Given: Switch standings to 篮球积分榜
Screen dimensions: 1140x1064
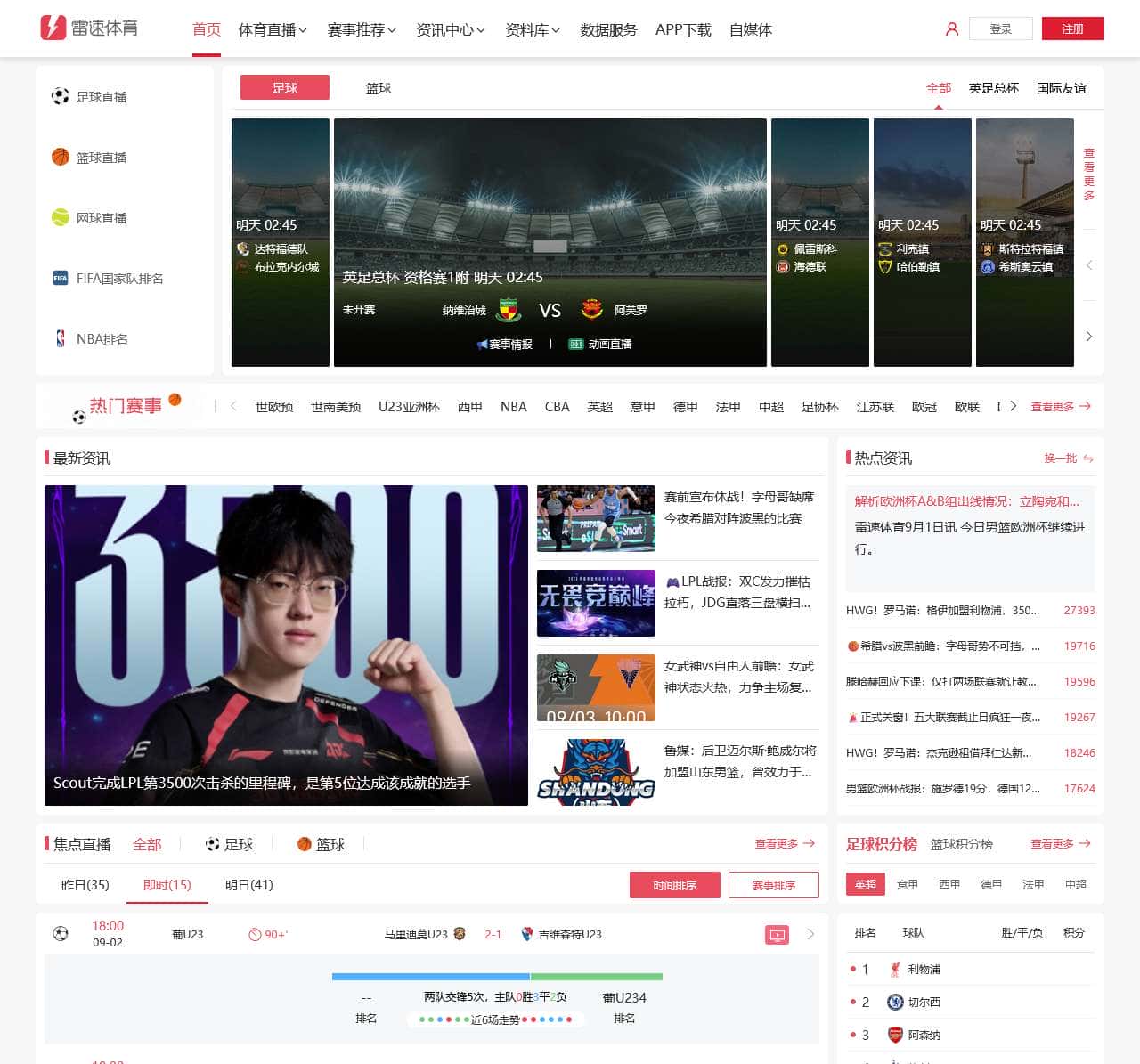Looking at the screenshot, I should pyautogui.click(x=961, y=844).
